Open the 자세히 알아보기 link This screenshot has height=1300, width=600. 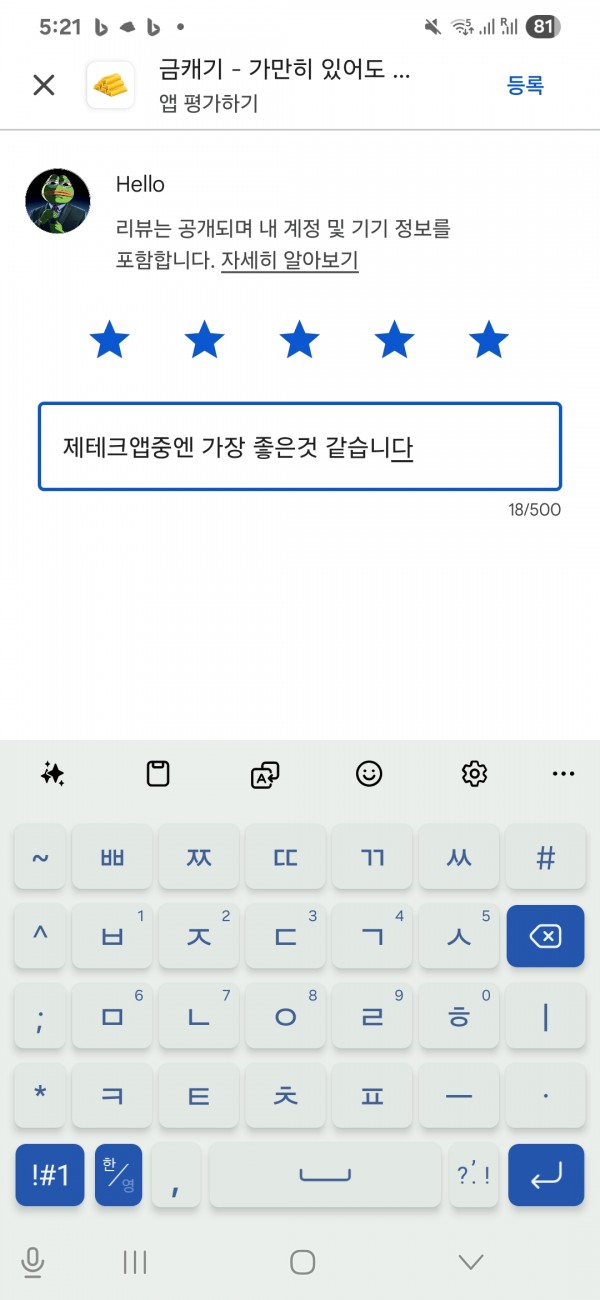(x=290, y=261)
